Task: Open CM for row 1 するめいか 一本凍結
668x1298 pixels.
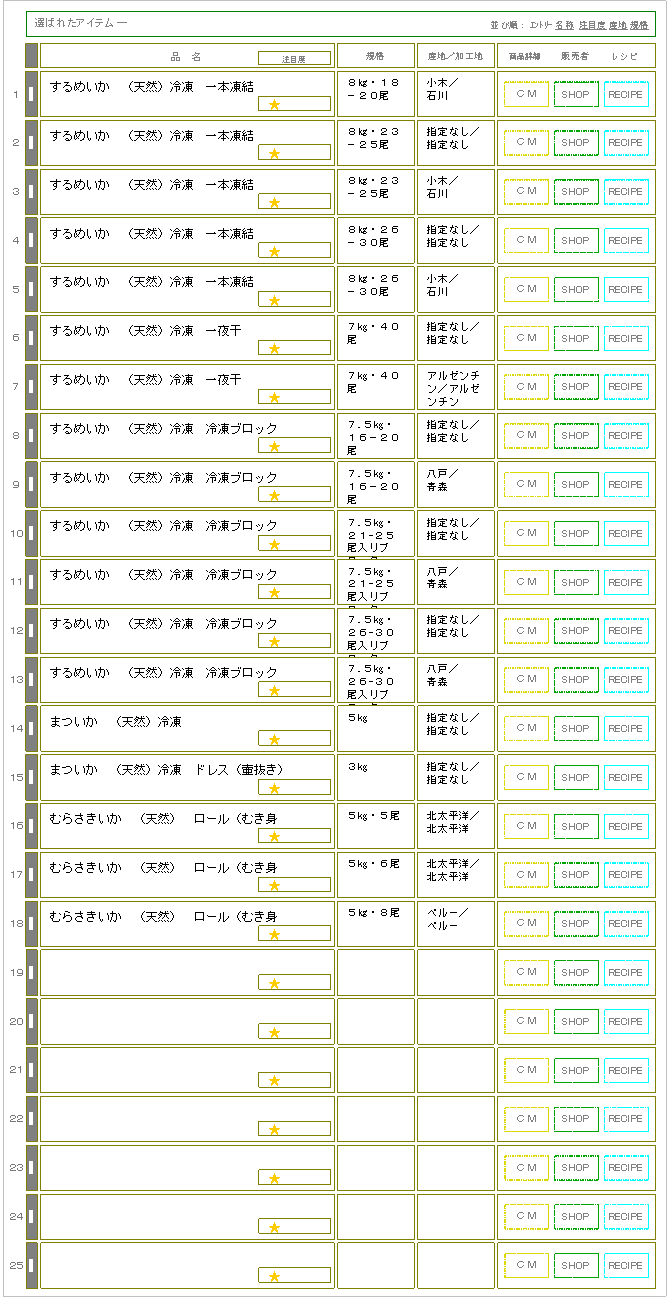Action: point(526,94)
